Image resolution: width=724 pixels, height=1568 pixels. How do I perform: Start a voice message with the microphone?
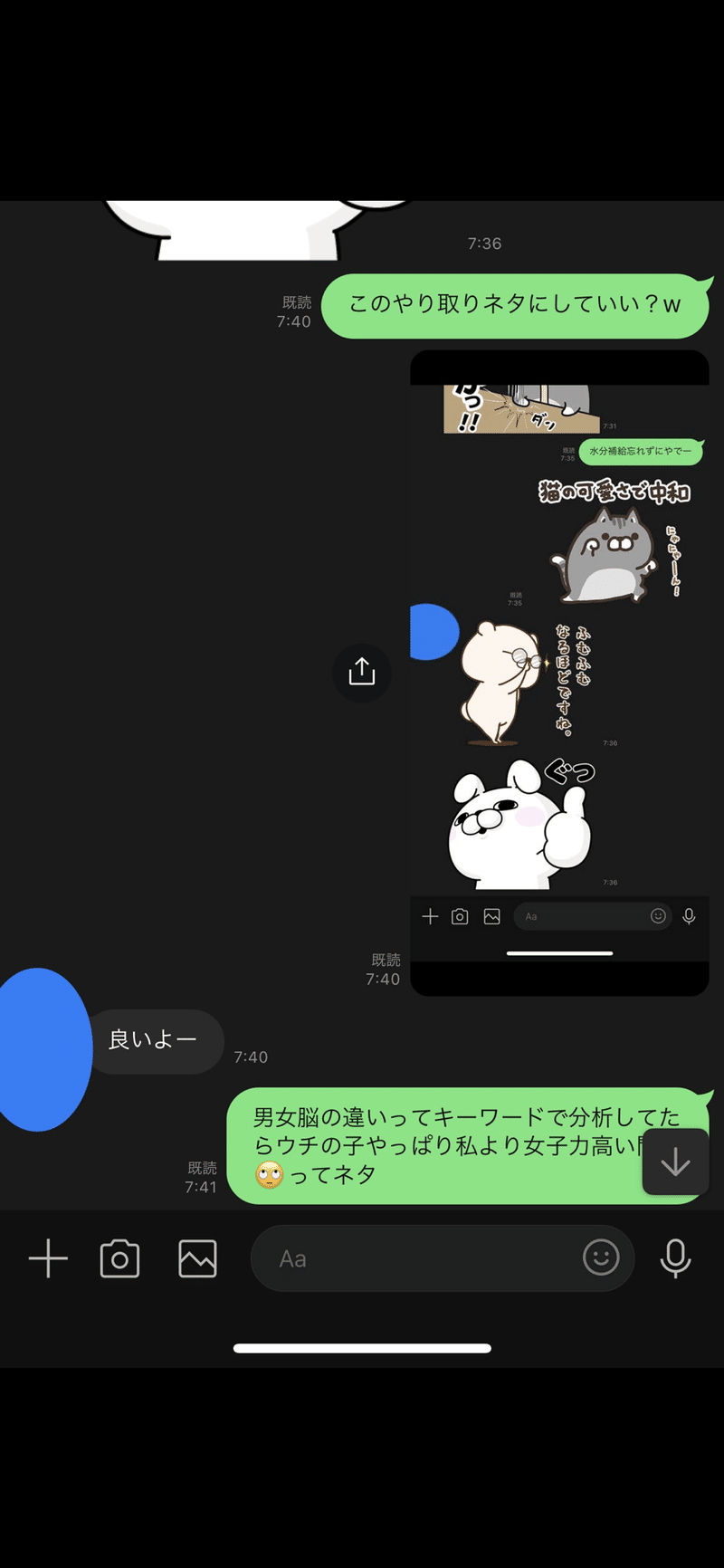(675, 1258)
